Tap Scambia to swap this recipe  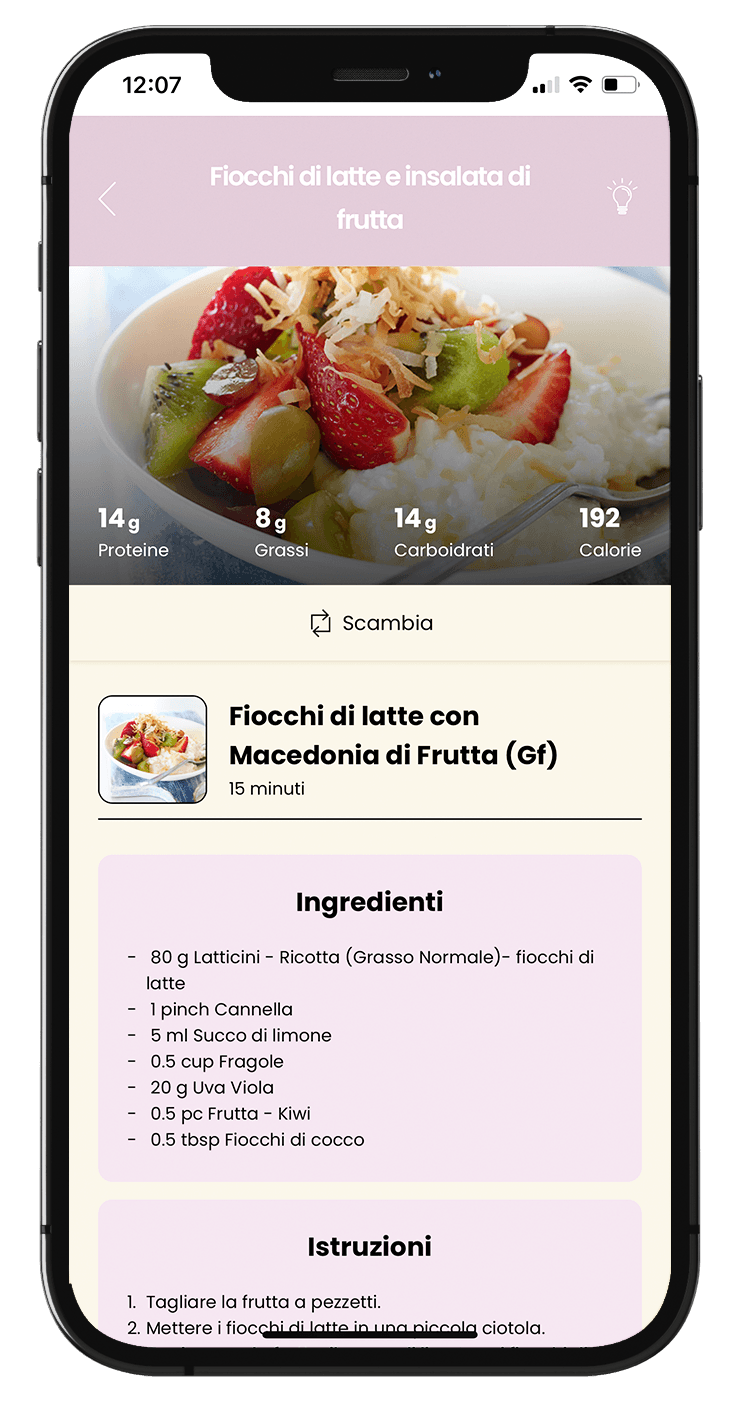point(371,623)
